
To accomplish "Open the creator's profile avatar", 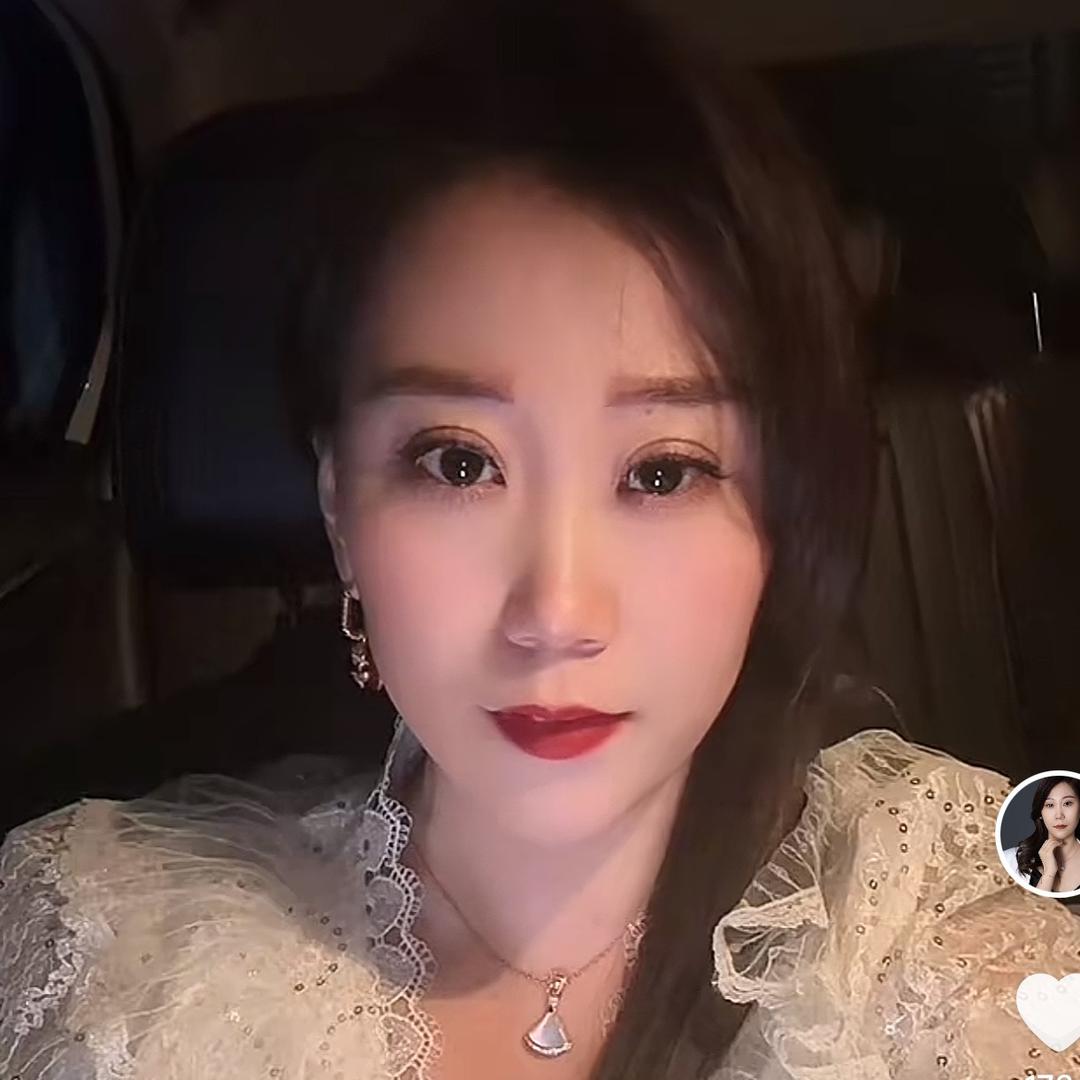I will (x=1042, y=833).
